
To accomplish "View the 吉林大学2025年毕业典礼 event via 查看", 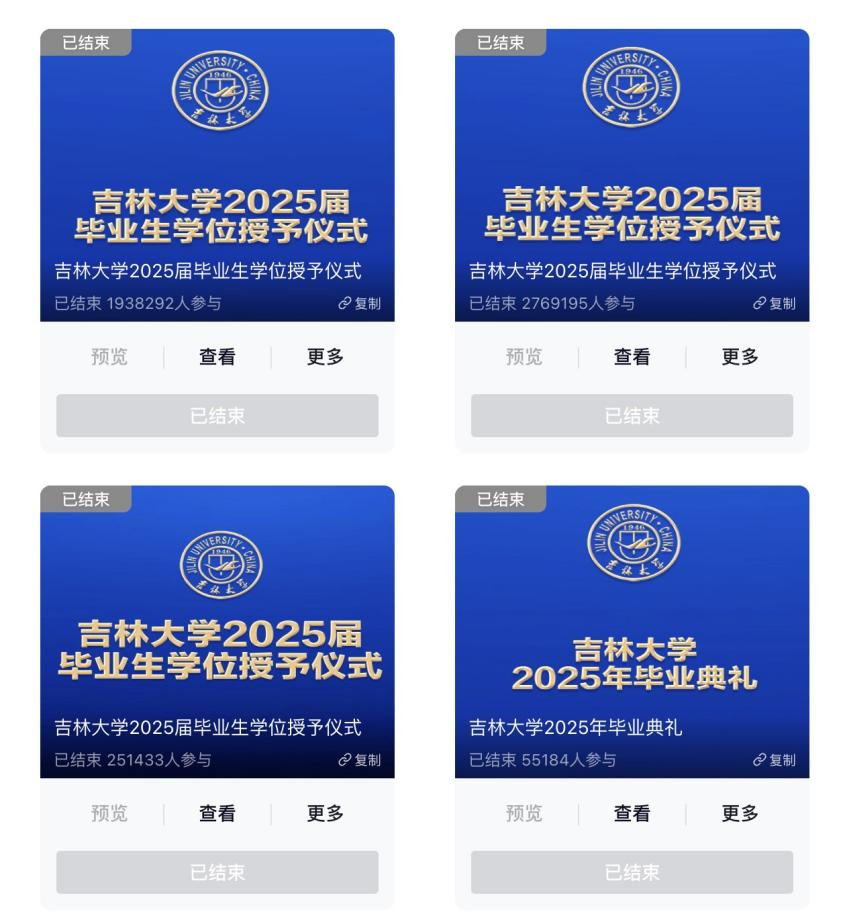I will [632, 814].
